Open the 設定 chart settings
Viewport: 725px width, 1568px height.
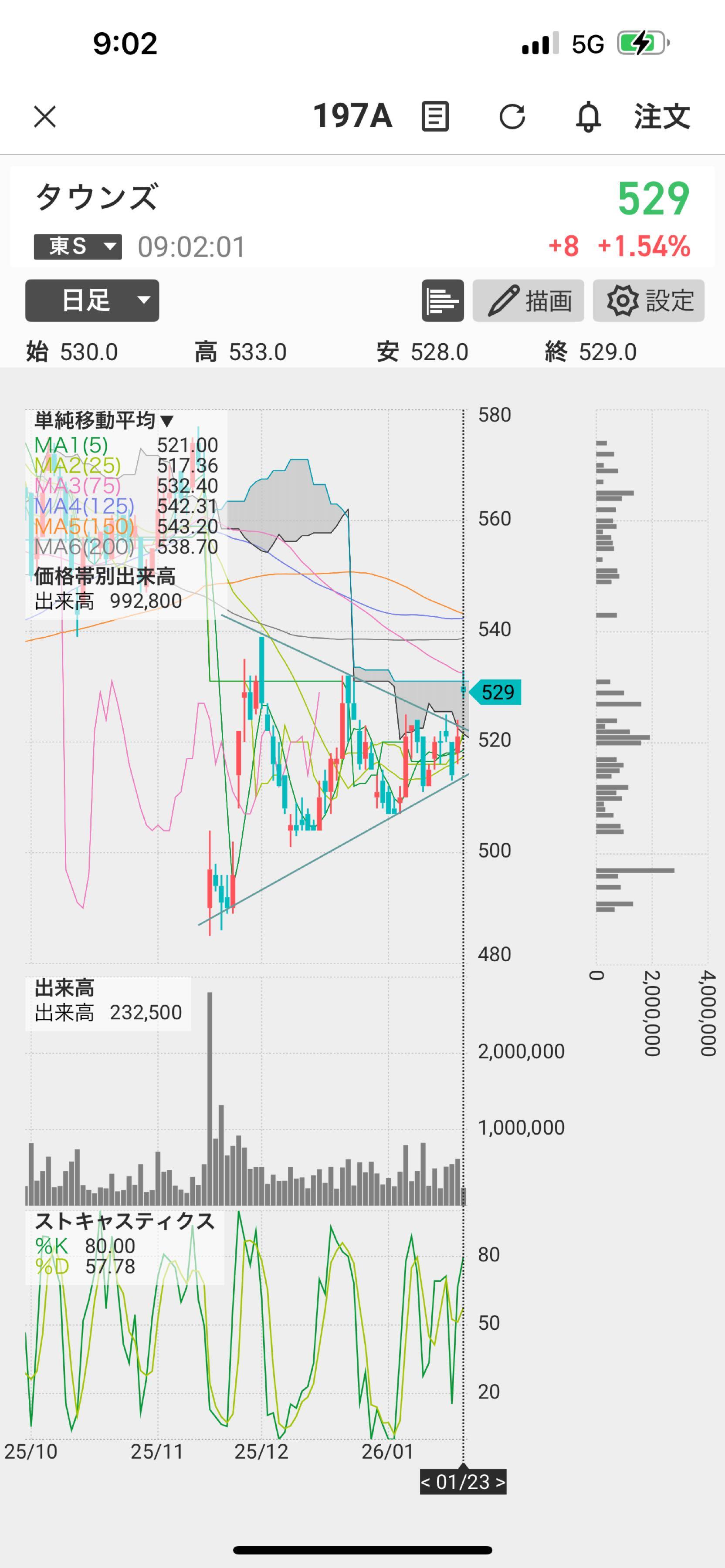coord(648,300)
